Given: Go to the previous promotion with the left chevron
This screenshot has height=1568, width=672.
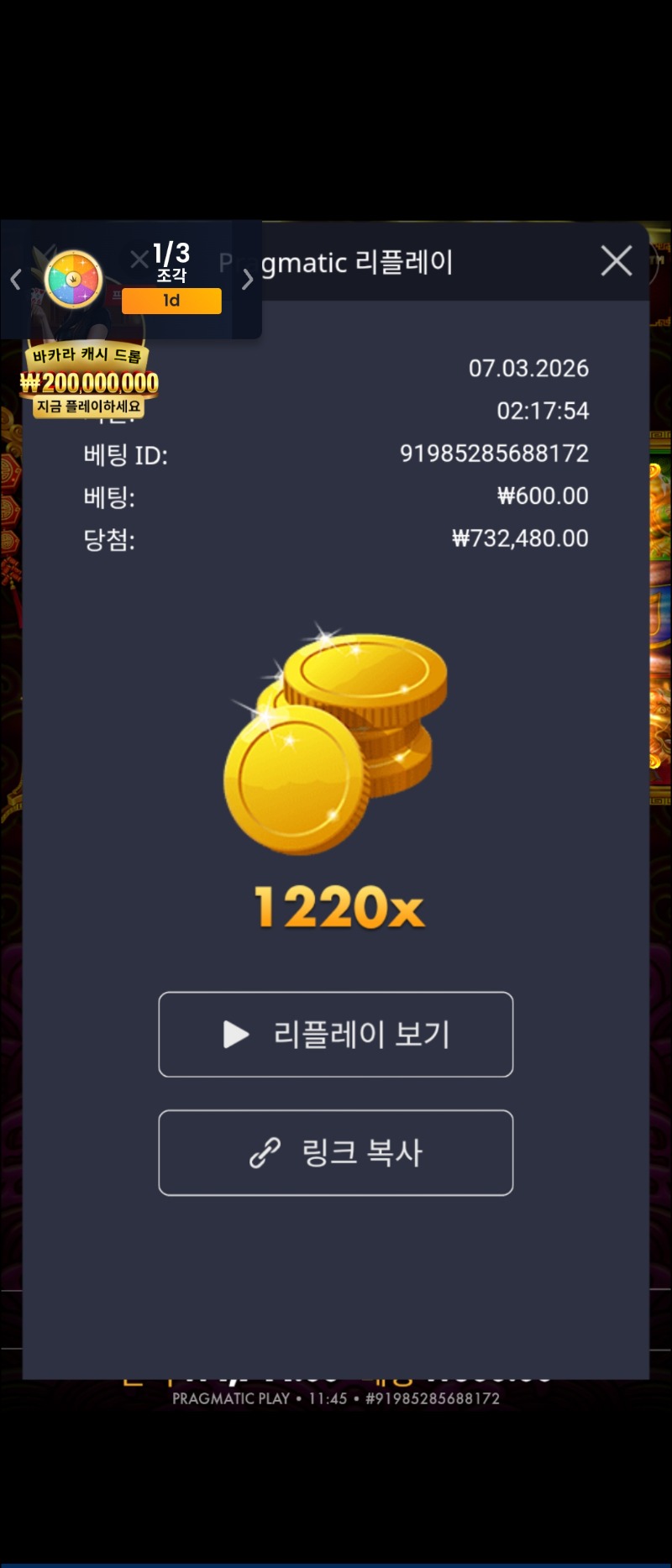Looking at the screenshot, I should 15,280.
